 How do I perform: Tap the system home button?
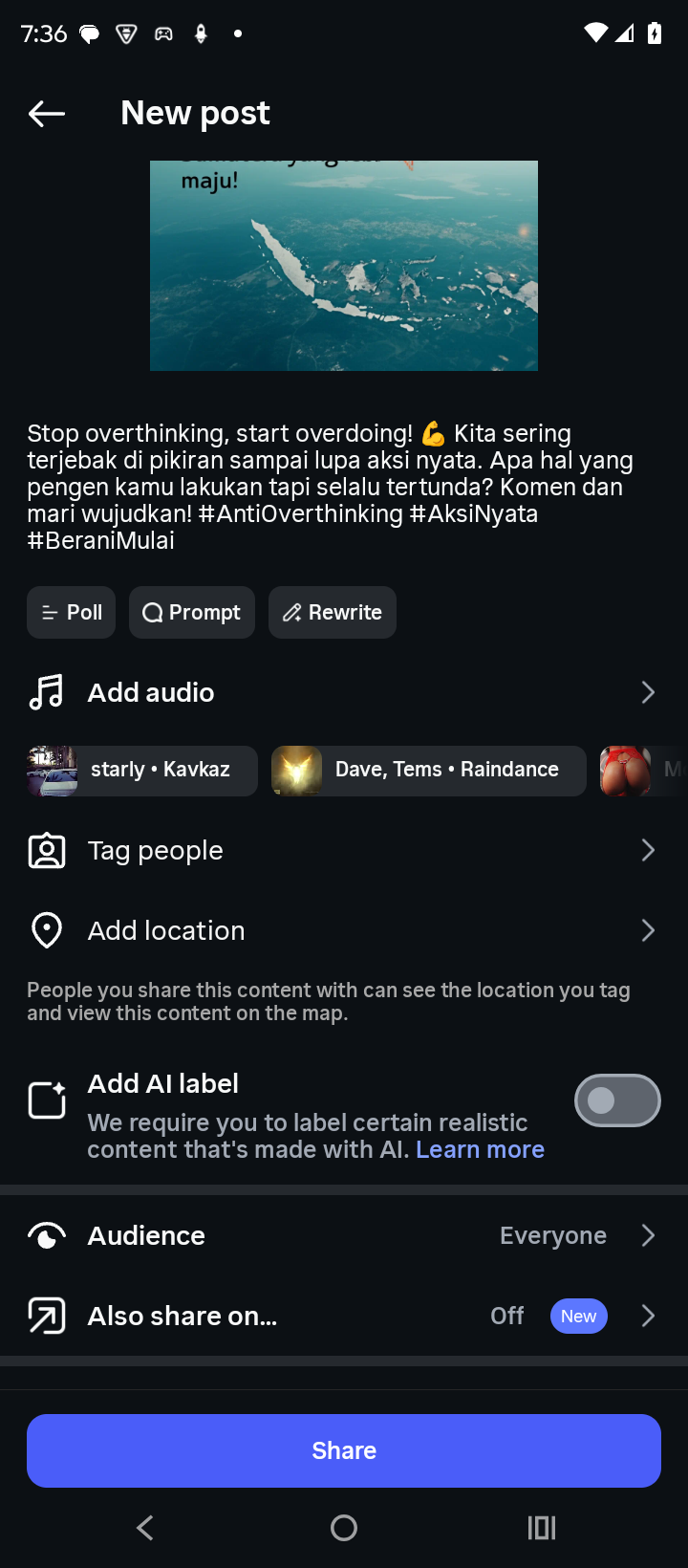click(x=344, y=1528)
